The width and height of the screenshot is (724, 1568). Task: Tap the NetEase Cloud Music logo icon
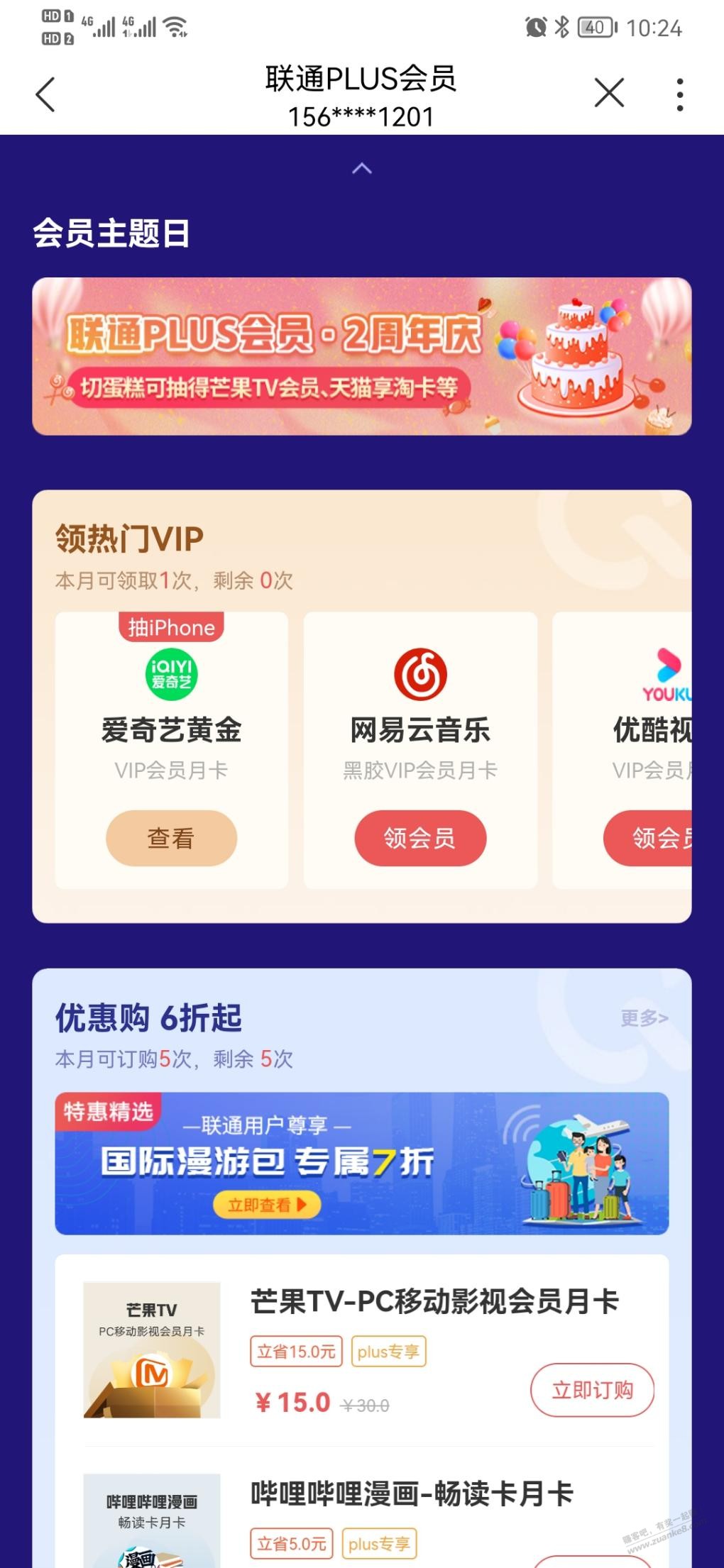pyautogui.click(x=420, y=675)
